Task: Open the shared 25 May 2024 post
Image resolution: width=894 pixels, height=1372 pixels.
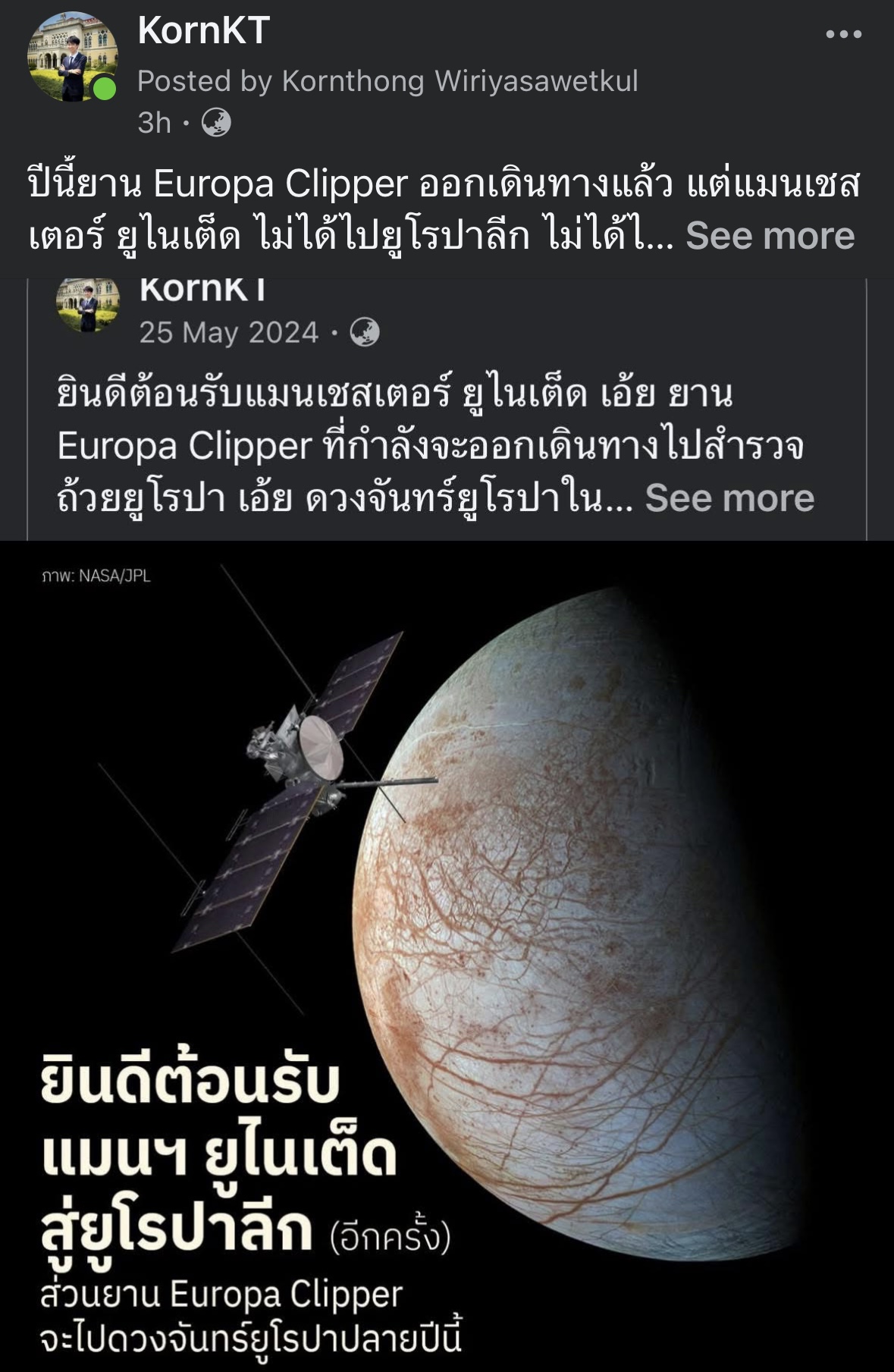Action: click(228, 333)
